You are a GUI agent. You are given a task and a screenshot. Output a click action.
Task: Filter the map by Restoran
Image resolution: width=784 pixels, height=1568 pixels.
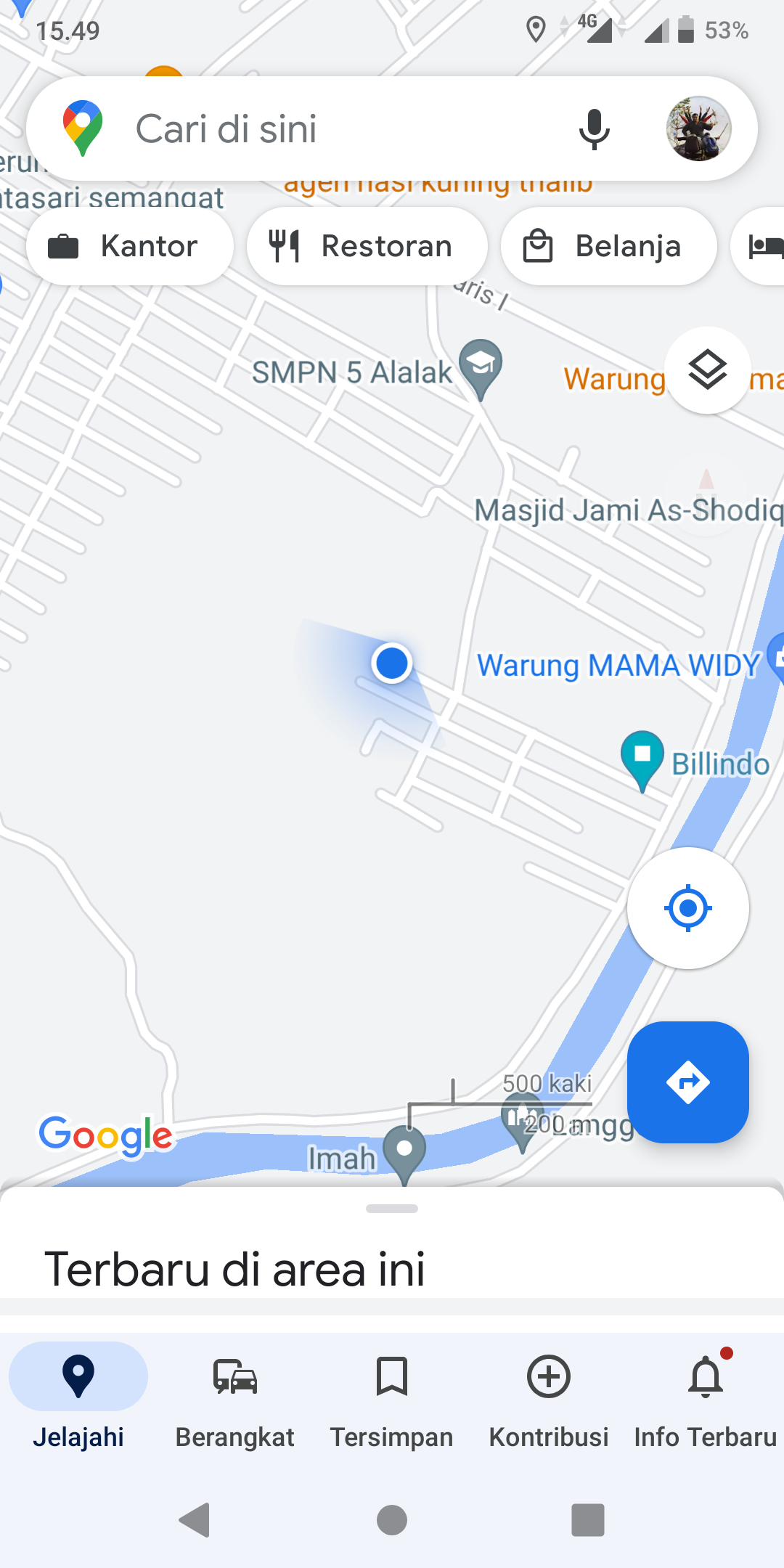367,246
